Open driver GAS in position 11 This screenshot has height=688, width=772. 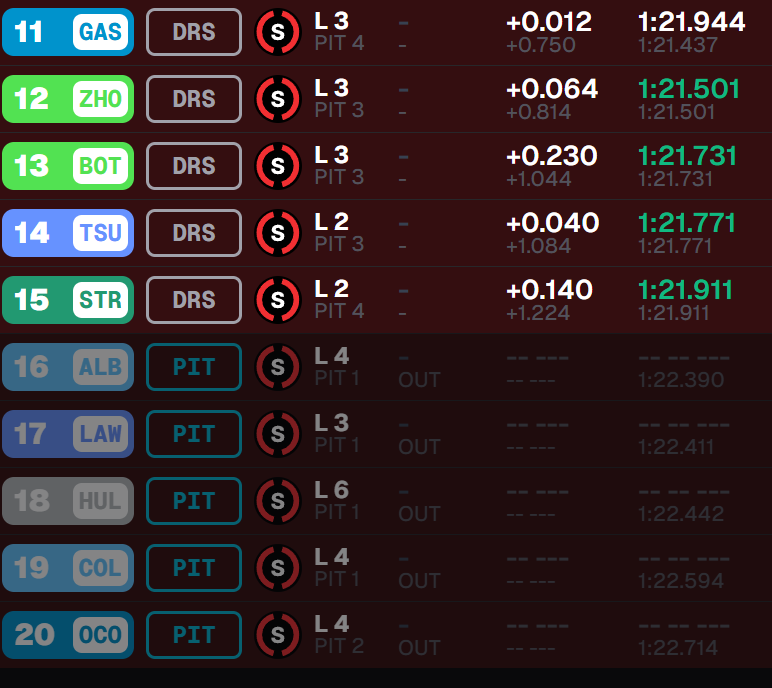click(x=68, y=32)
